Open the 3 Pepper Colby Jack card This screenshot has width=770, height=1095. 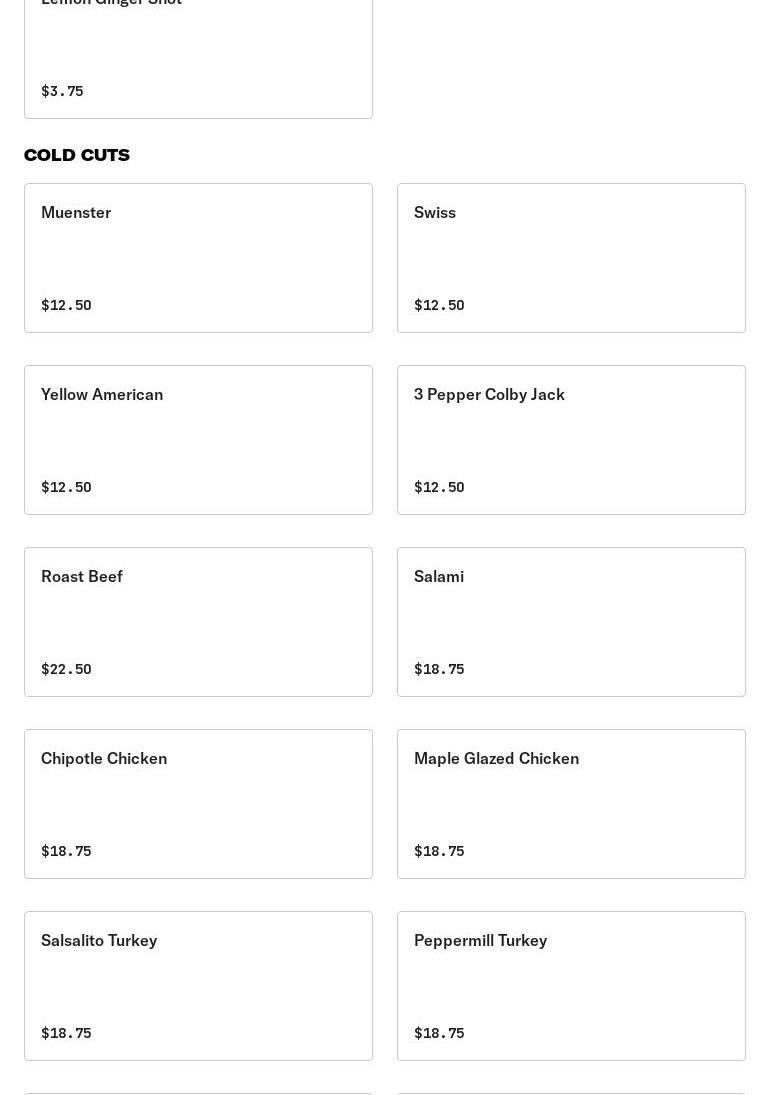click(x=571, y=440)
